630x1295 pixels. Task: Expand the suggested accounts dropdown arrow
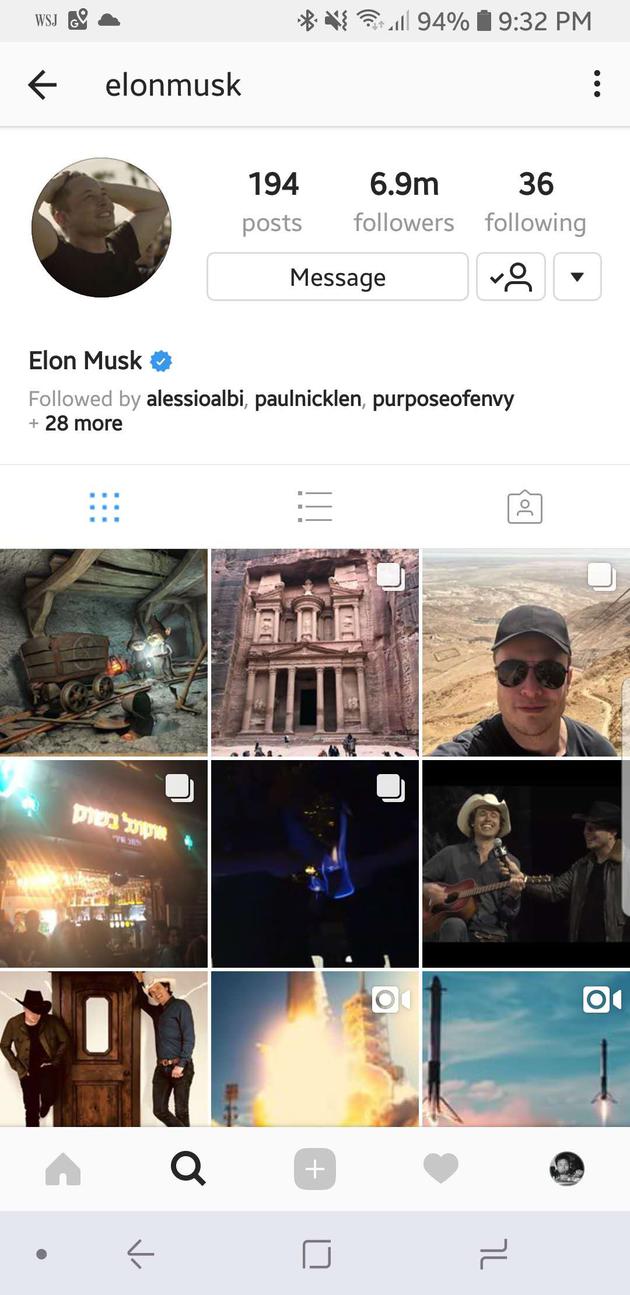coord(577,277)
